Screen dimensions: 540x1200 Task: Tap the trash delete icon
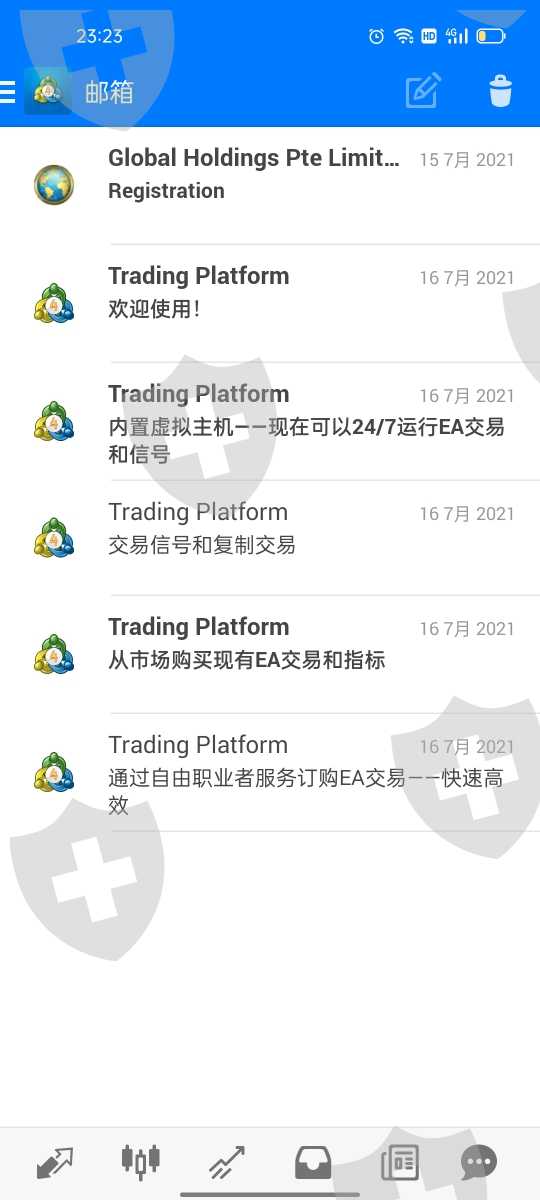tap(500, 91)
